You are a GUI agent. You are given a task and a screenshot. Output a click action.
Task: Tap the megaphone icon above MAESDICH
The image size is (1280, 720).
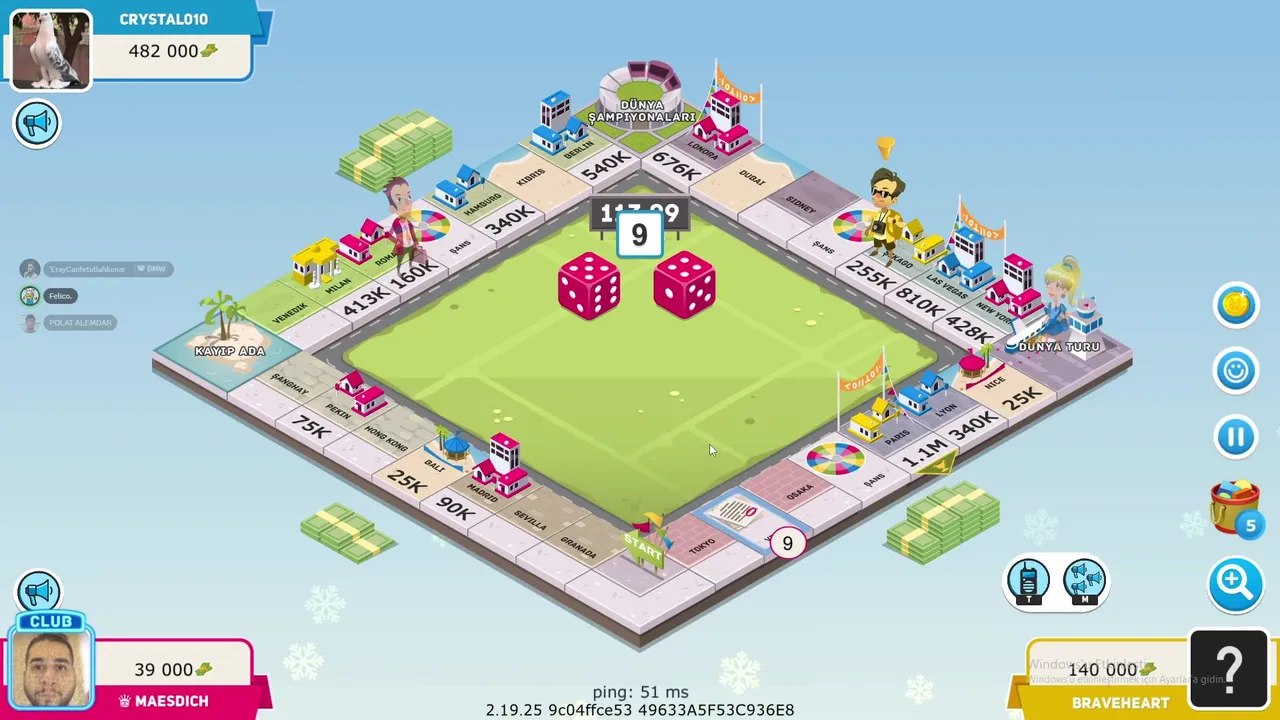[x=38, y=591]
